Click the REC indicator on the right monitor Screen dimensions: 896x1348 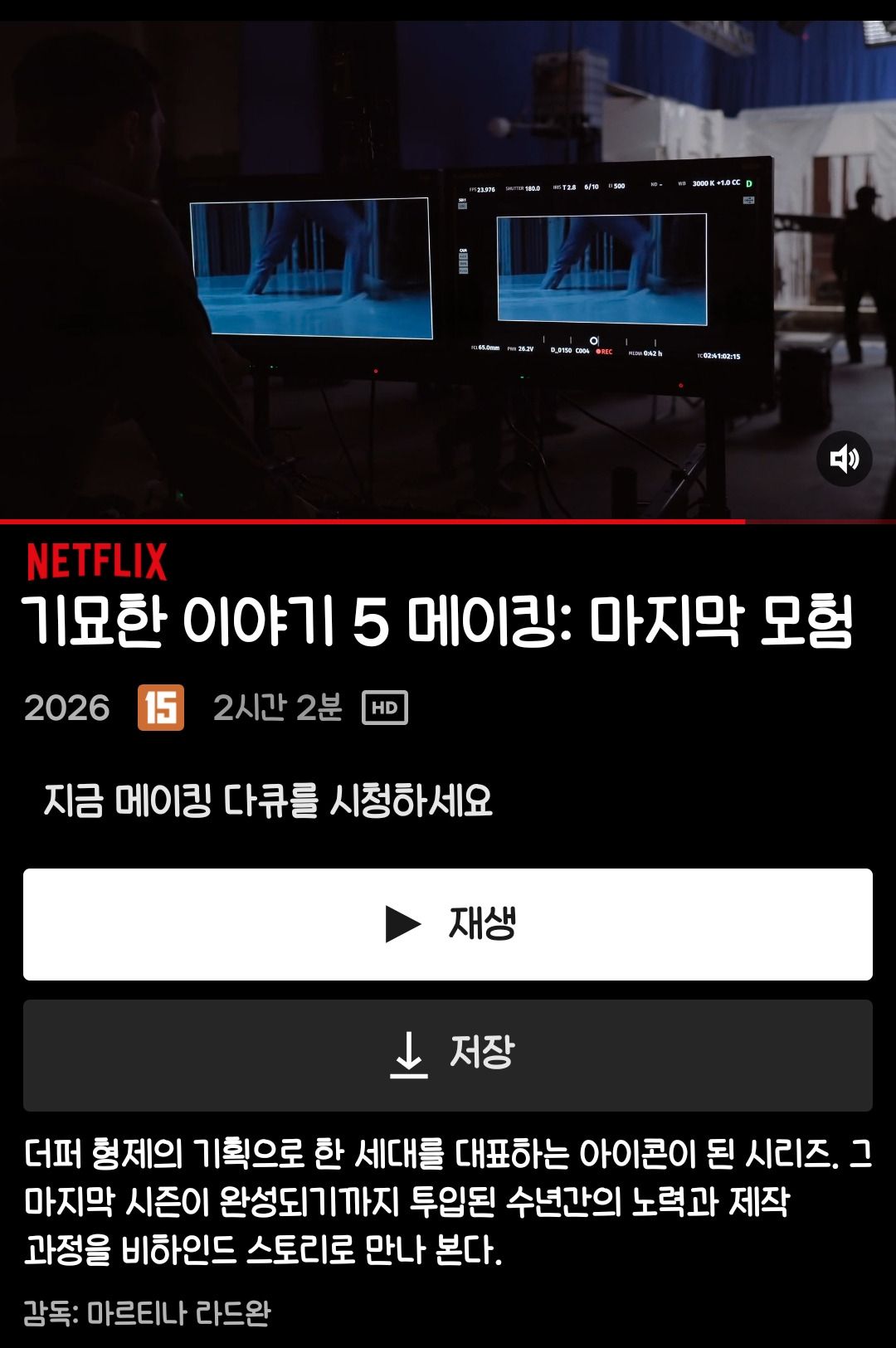[x=603, y=352]
